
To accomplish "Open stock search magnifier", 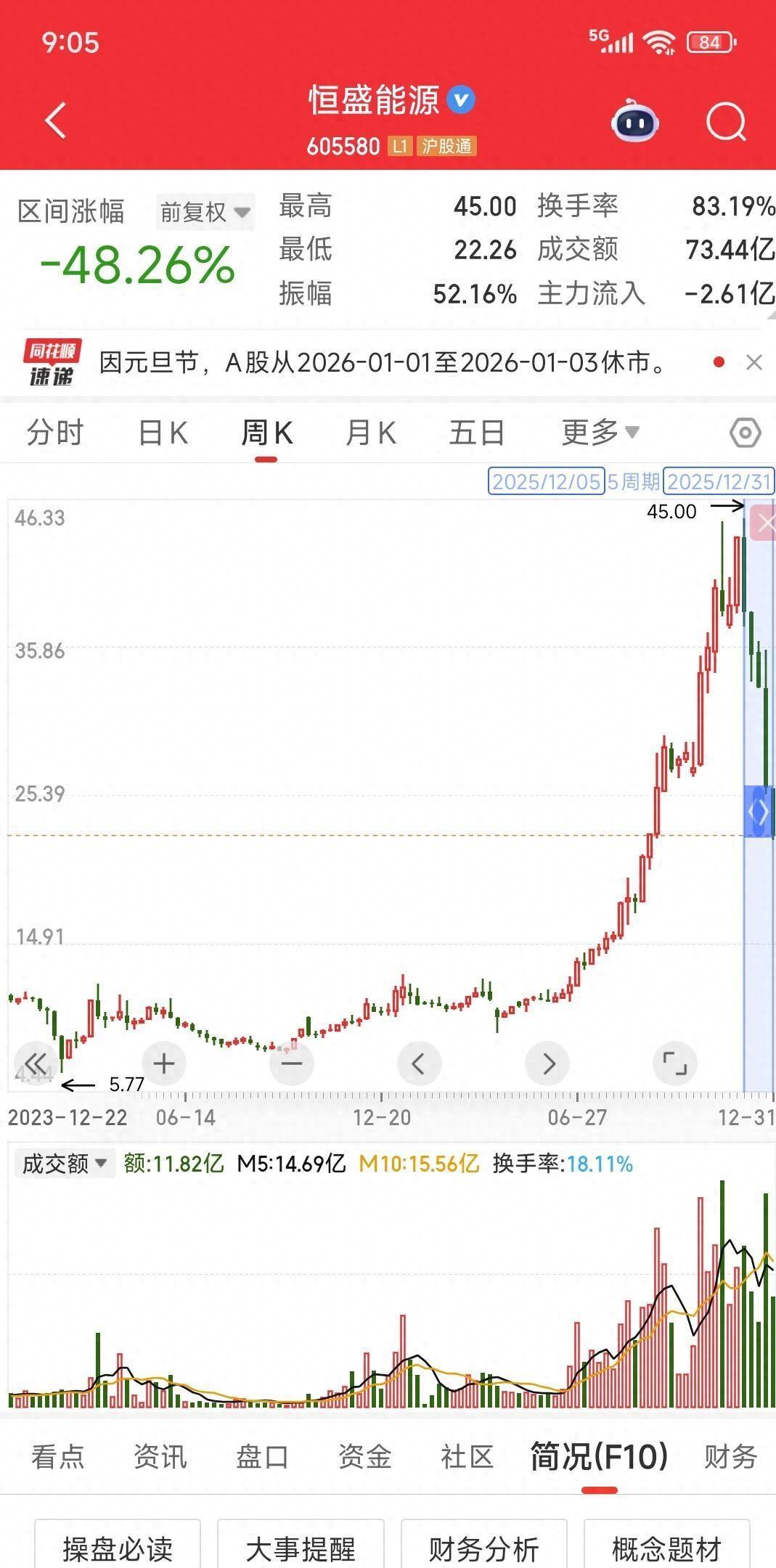I will point(725,121).
